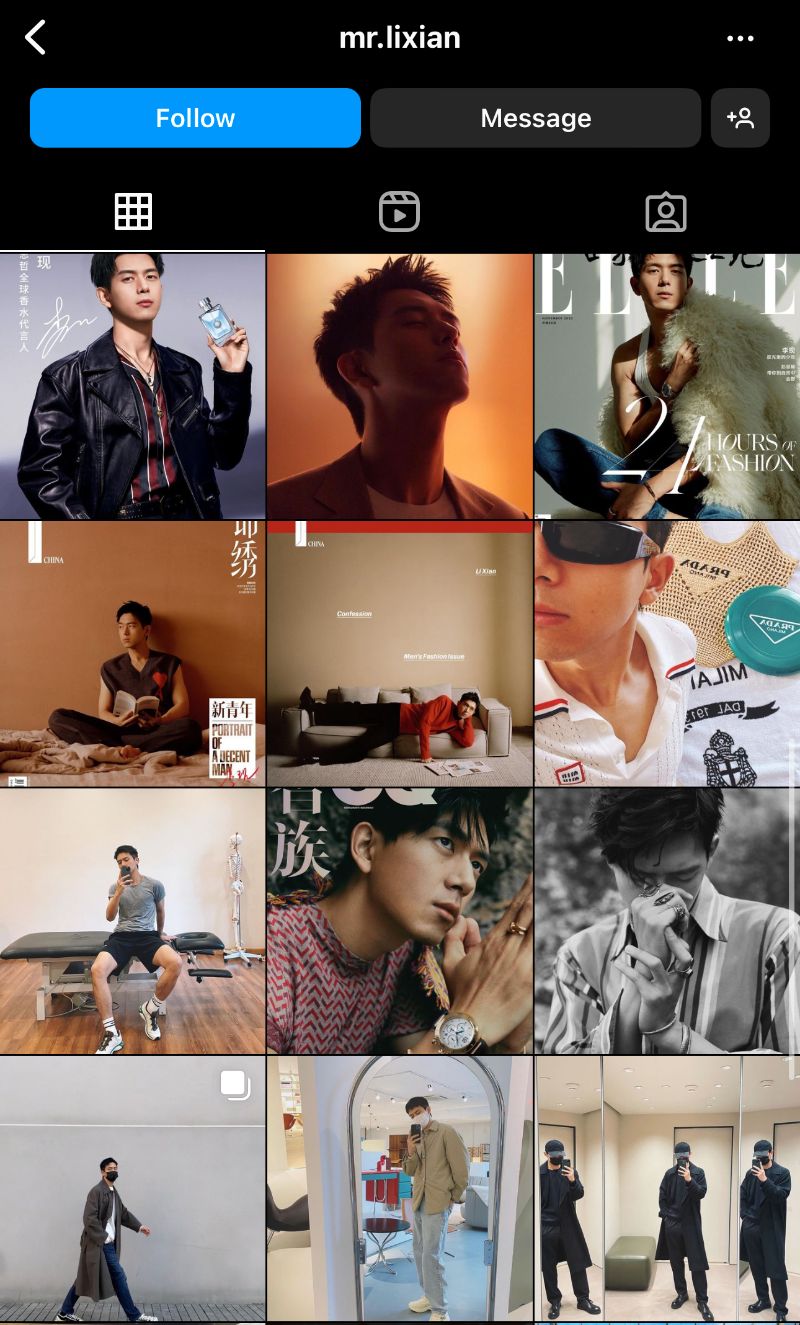
Task: Open the fitting room triple-mirror post
Action: (667, 1189)
